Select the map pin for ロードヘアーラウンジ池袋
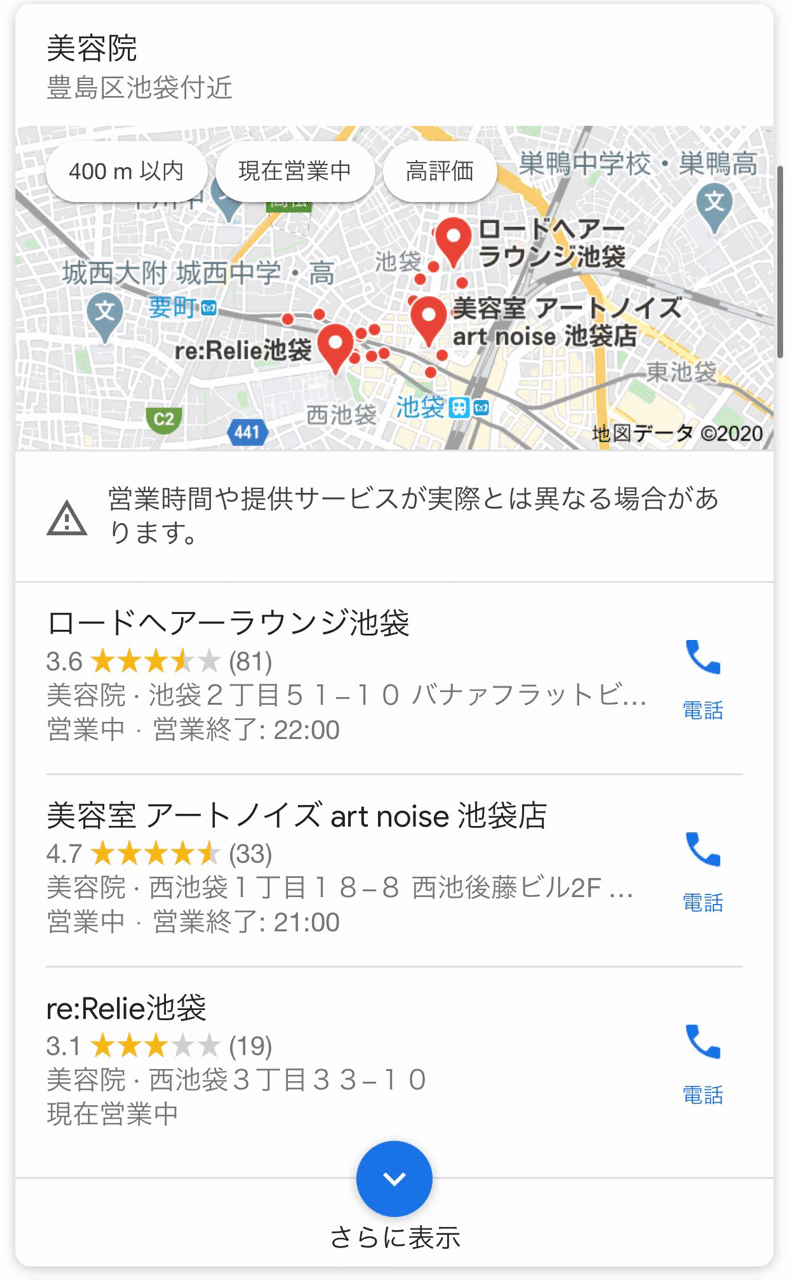Image resolution: width=789 pixels, height=1280 pixels. 454,240
